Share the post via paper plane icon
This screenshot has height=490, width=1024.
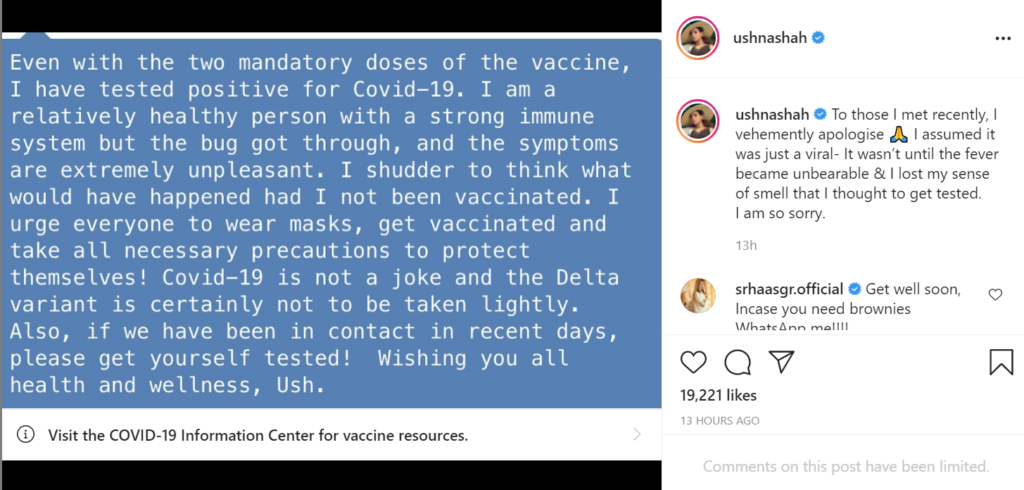pyautogui.click(x=781, y=361)
